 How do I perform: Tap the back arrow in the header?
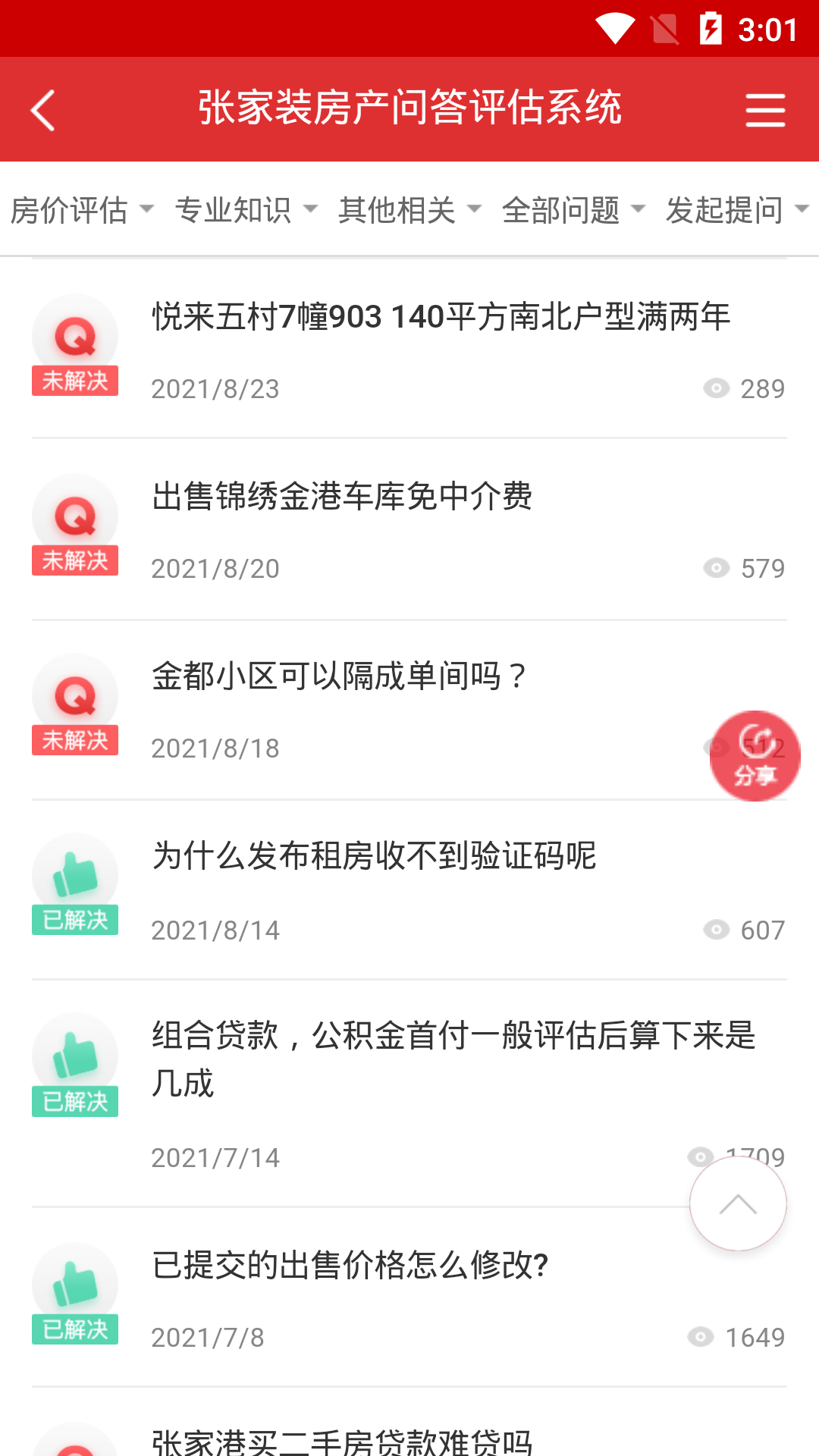[x=43, y=109]
